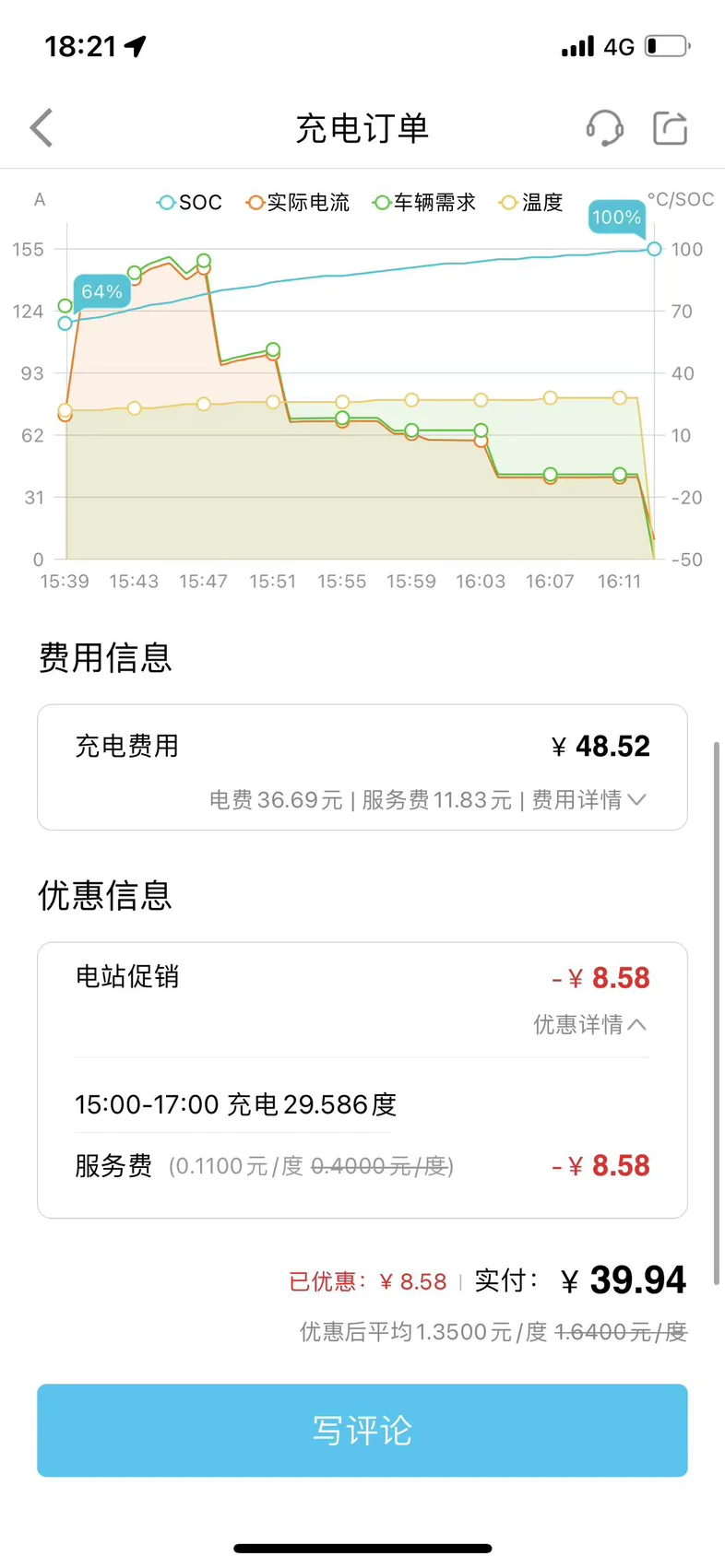This screenshot has height=1568, width=725.
Task: Tap the 写评论 button
Action: 362,1431
